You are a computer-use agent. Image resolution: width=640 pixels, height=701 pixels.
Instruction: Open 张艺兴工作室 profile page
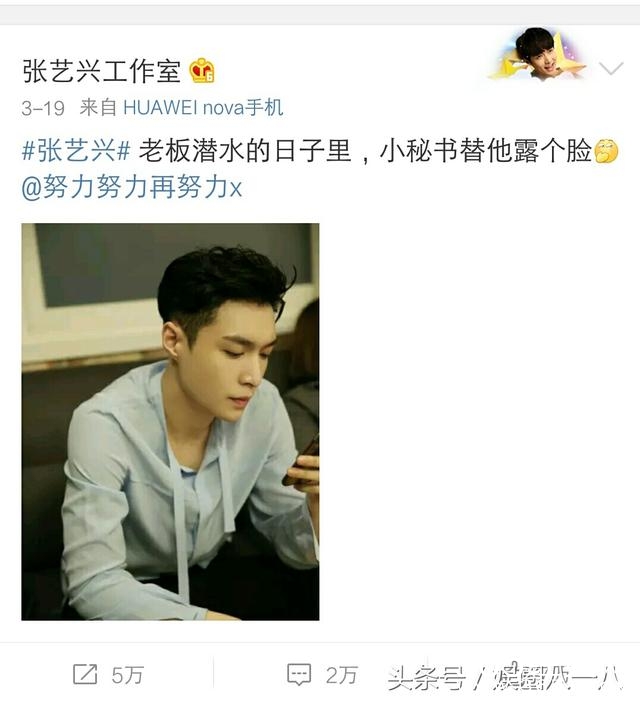101,71
